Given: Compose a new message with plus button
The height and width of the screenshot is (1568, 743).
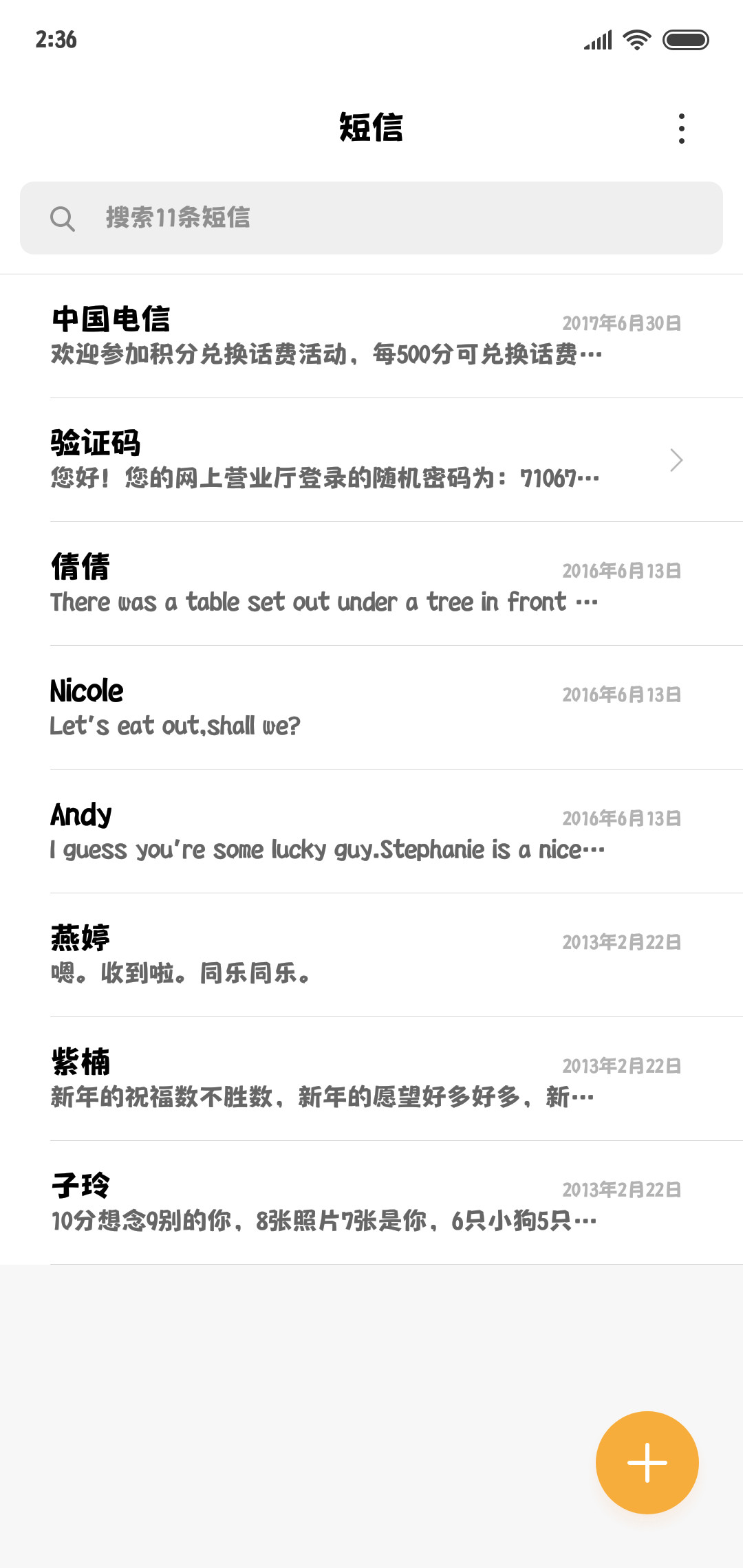Looking at the screenshot, I should point(647,1463).
